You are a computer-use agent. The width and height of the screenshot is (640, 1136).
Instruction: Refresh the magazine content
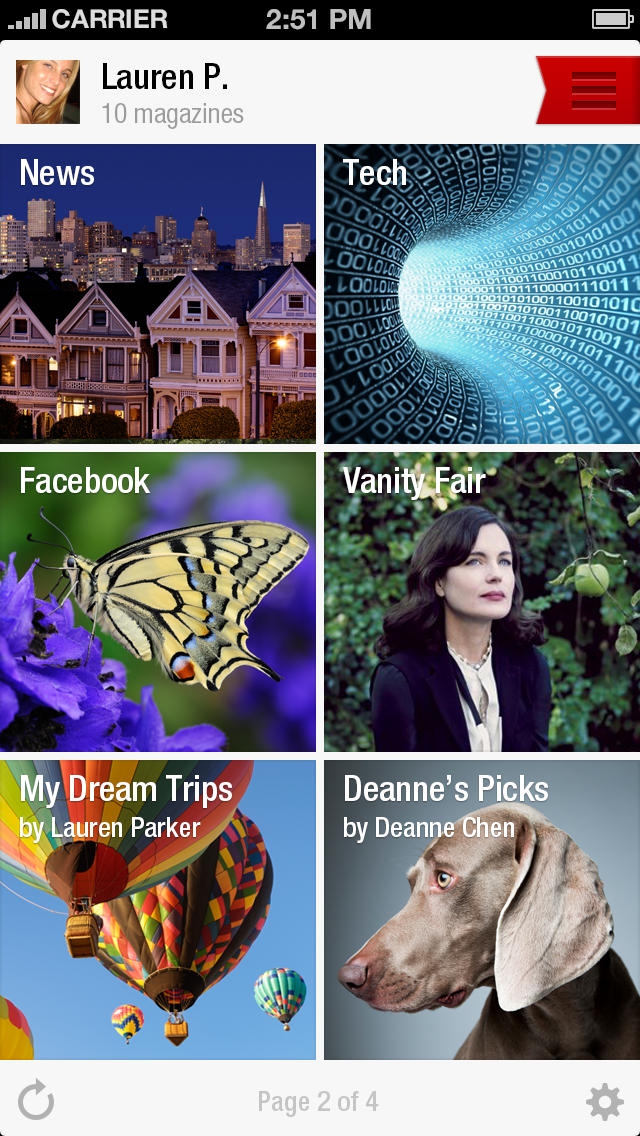36,1101
